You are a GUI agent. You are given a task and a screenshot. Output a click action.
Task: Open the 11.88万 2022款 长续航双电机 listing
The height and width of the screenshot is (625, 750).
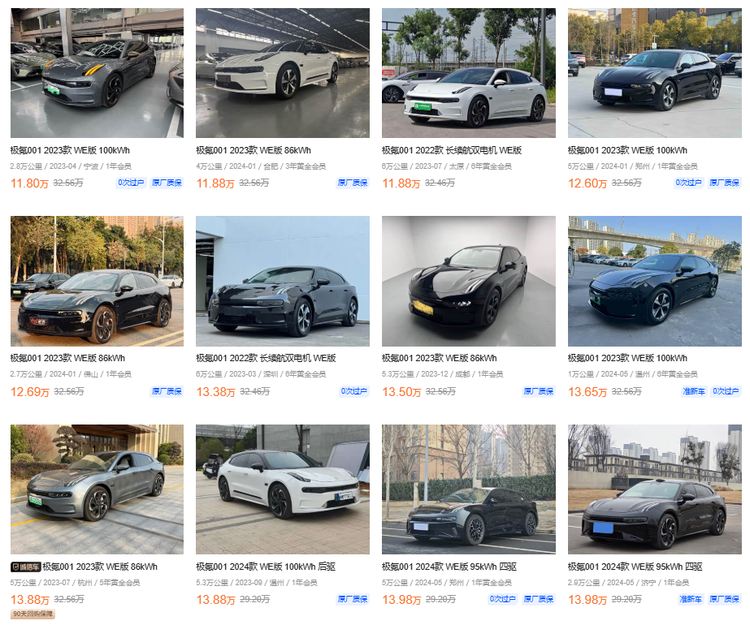(468, 72)
